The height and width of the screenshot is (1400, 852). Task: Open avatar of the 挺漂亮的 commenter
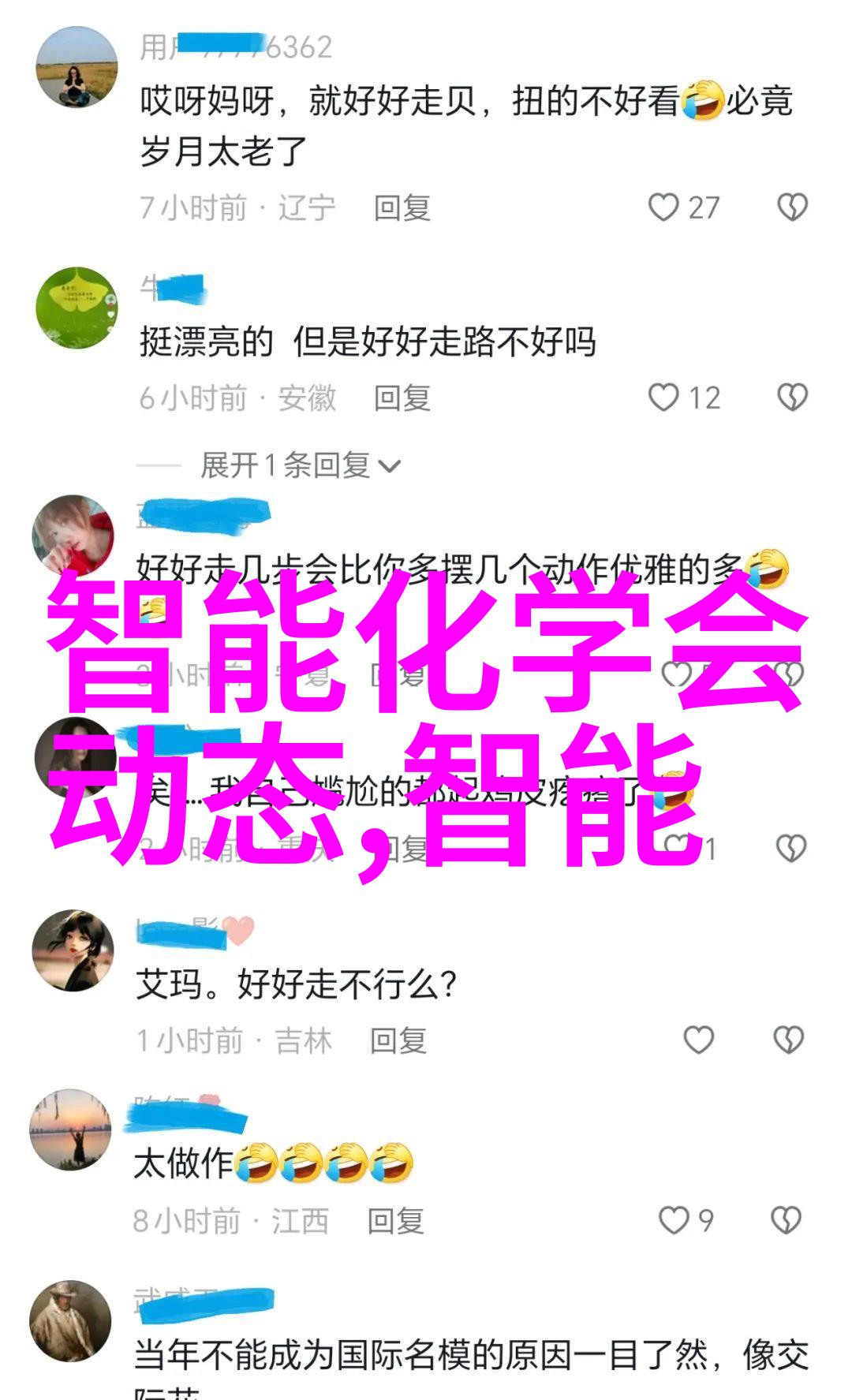coord(77,308)
